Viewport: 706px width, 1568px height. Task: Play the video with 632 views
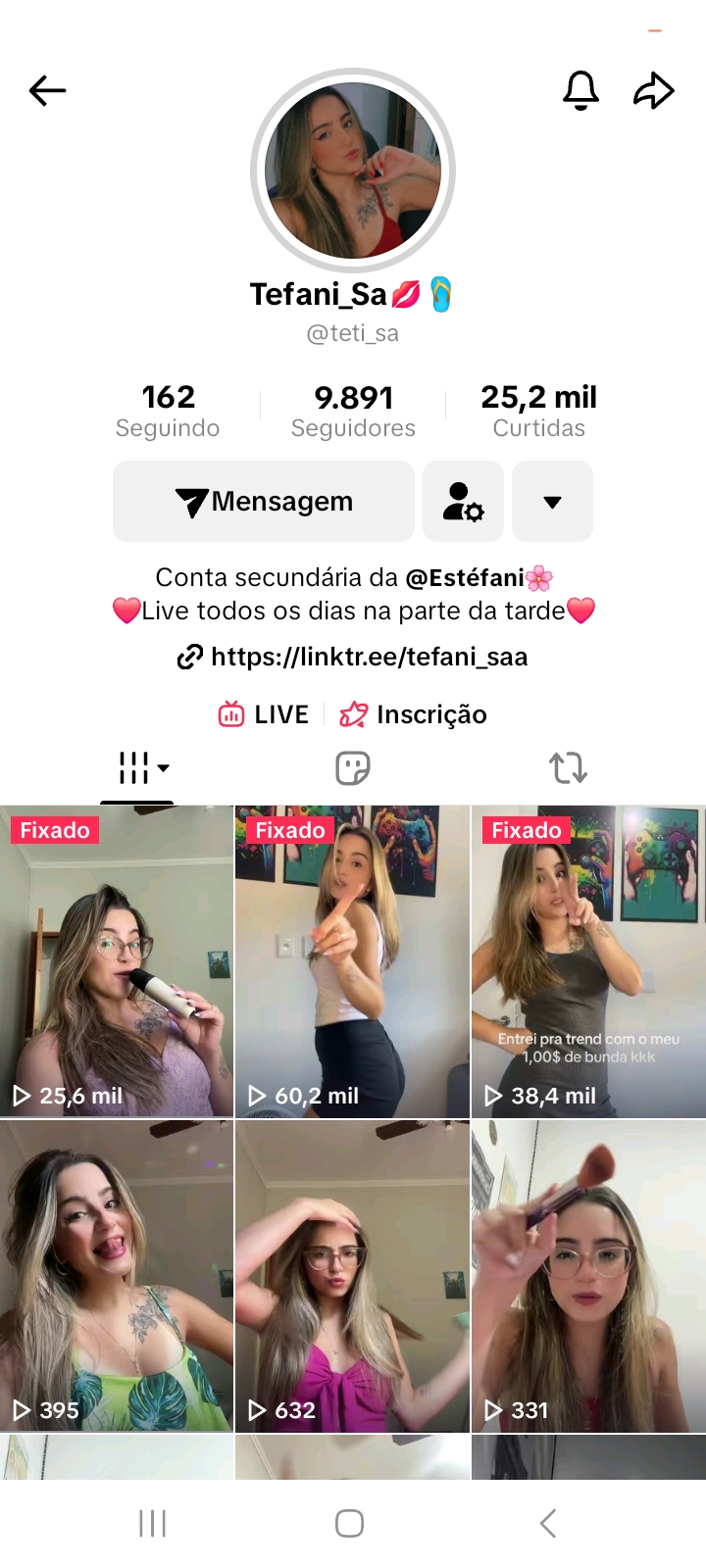353,1275
